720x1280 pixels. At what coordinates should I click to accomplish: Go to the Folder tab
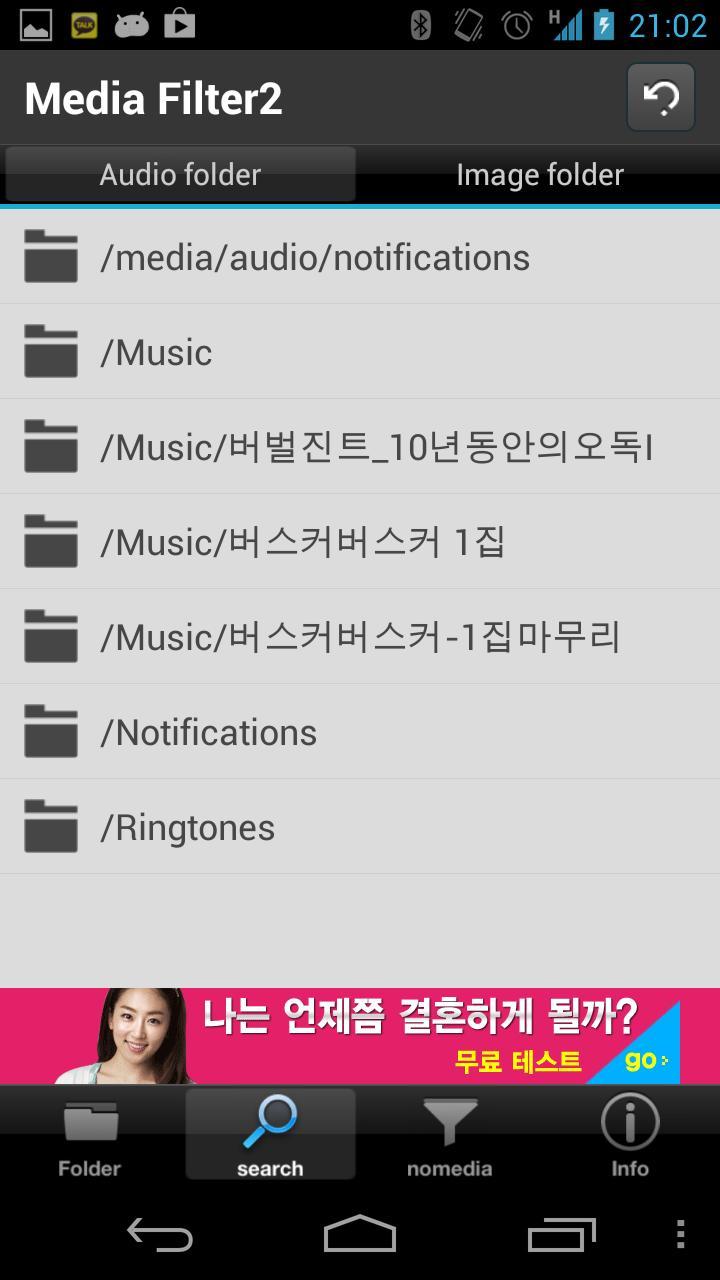90,1135
